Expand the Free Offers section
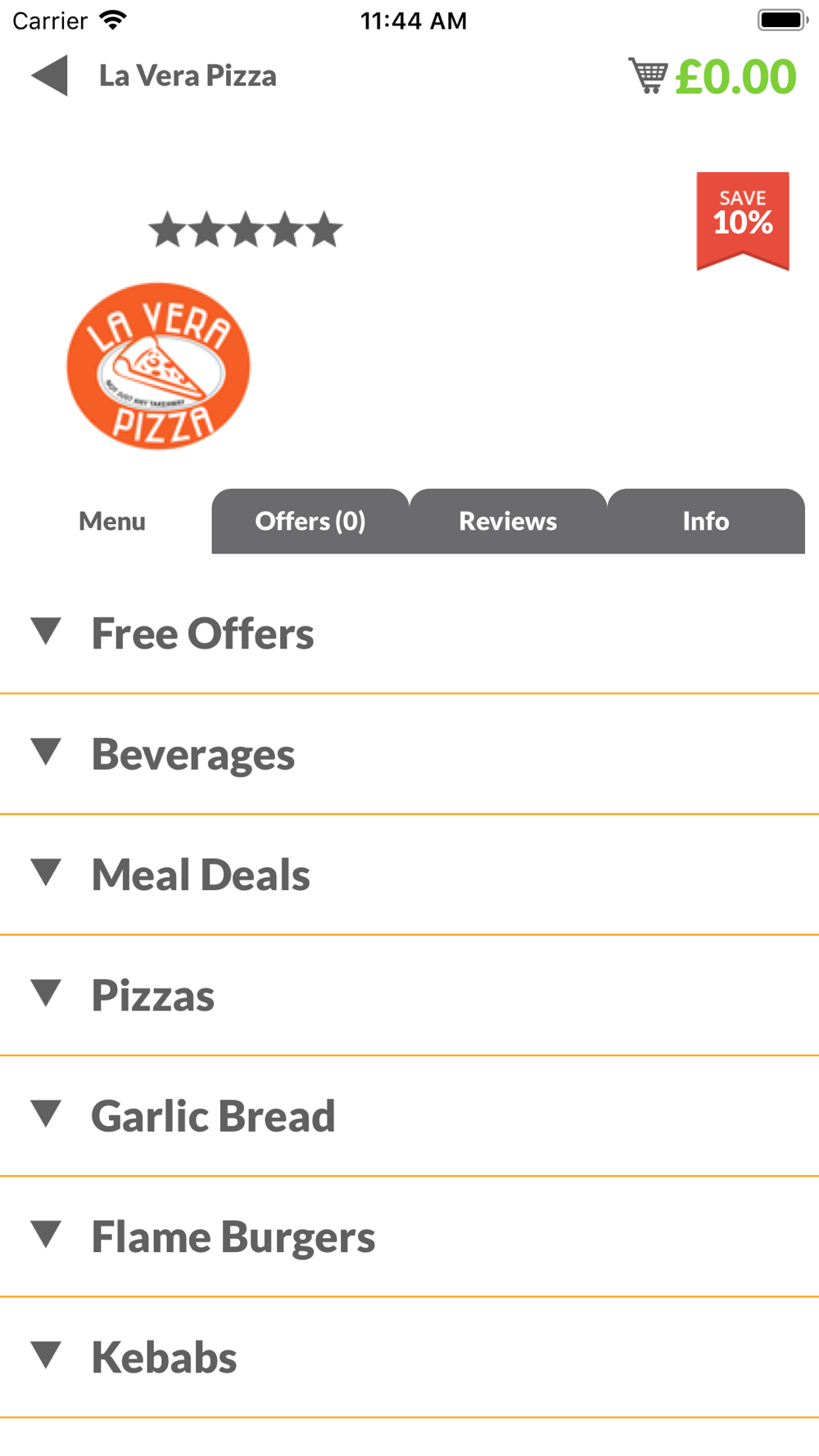The width and height of the screenshot is (819, 1456). coord(409,633)
